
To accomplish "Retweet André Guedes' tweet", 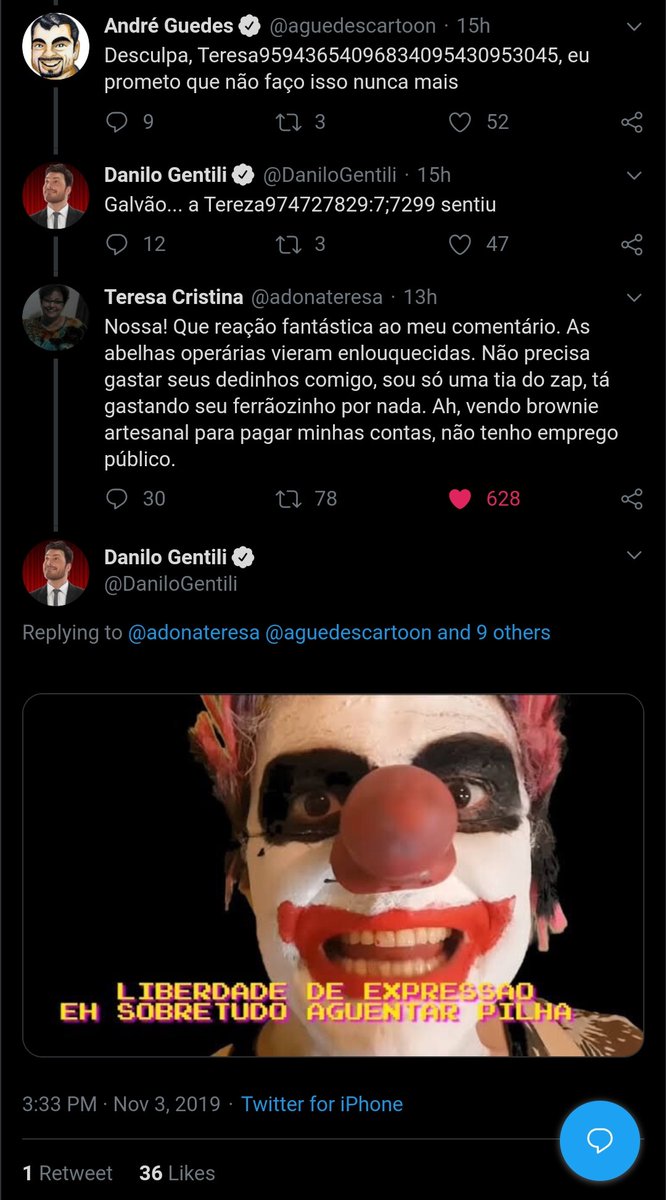I will 289,122.
